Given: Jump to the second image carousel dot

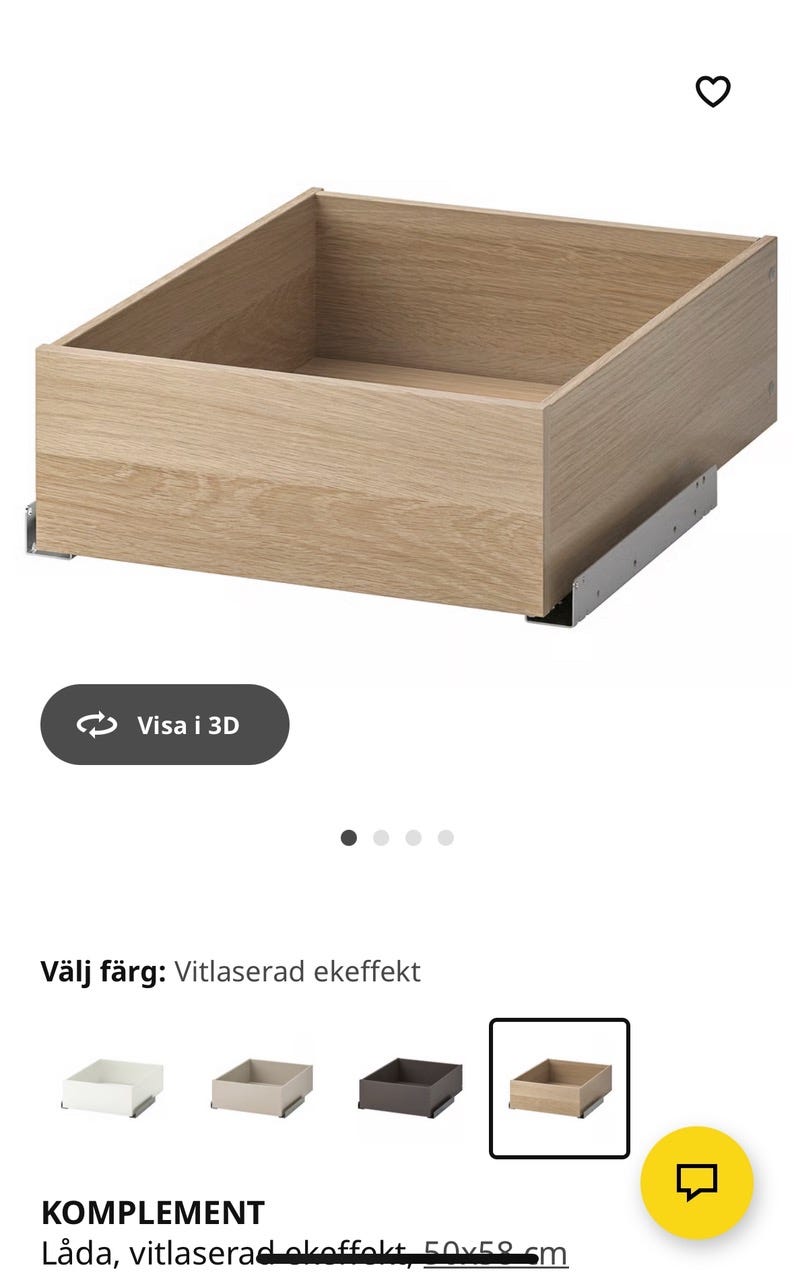Looking at the screenshot, I should pos(380,837).
